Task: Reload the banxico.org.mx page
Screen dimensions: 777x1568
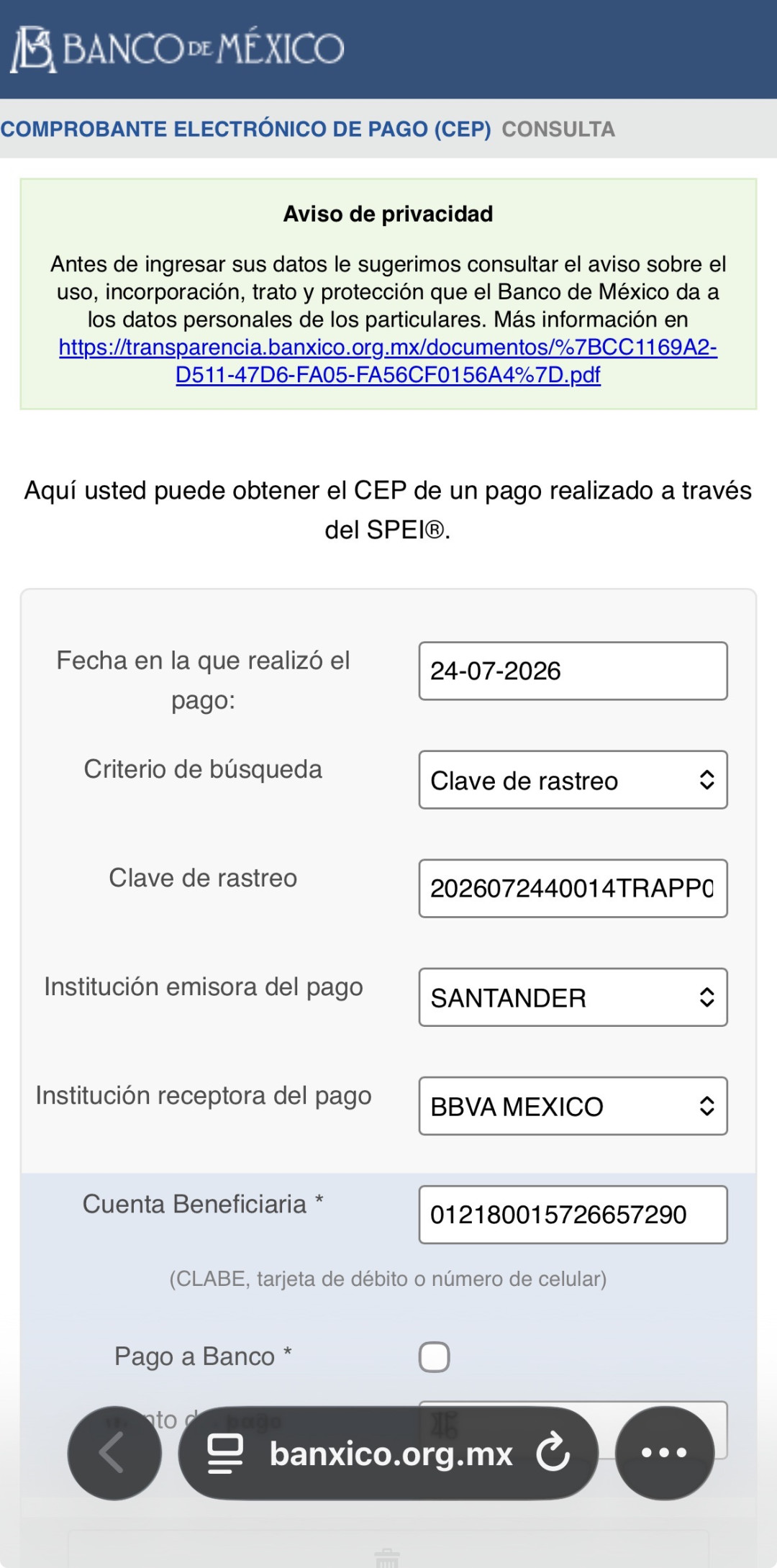Action: coord(553,1453)
